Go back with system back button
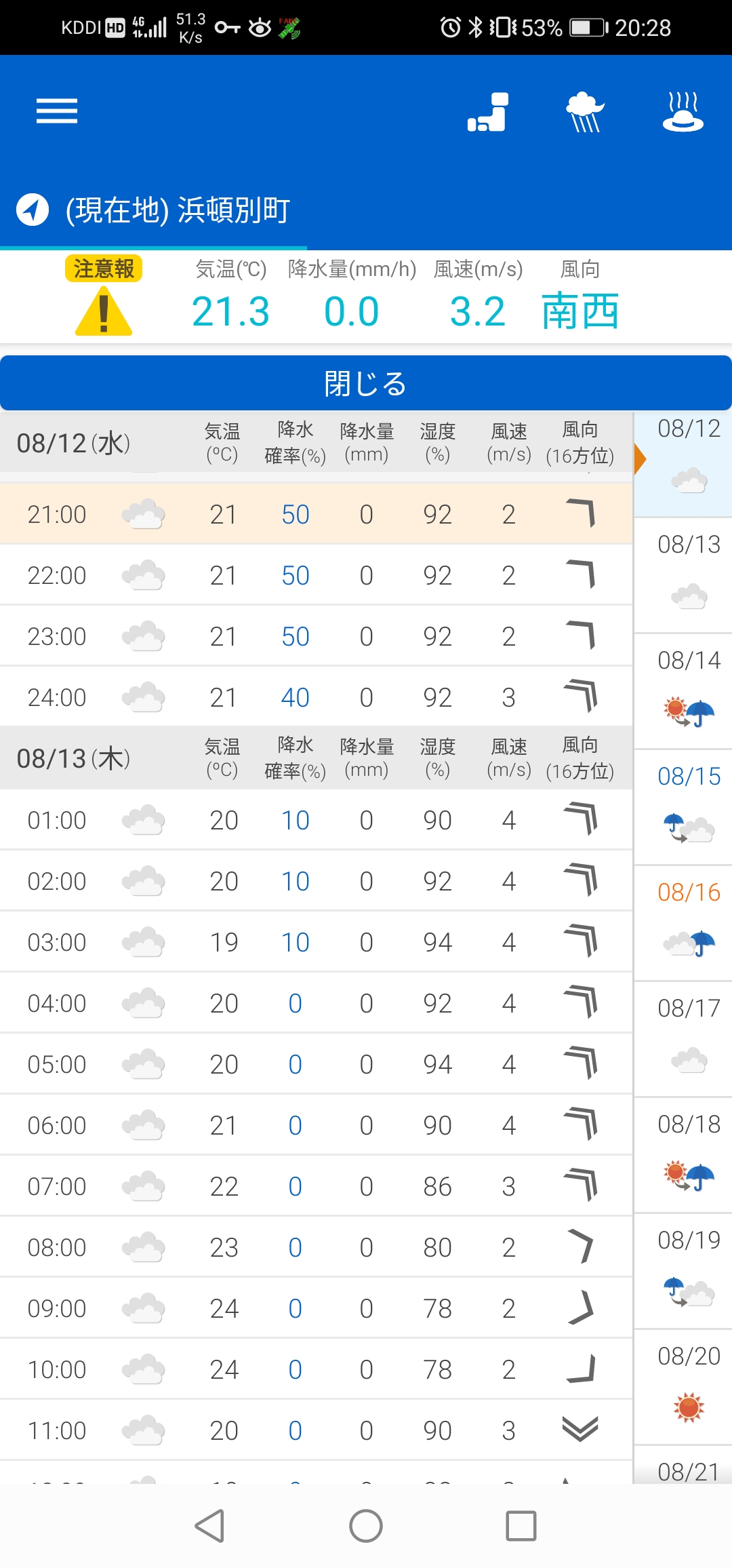Image resolution: width=732 pixels, height=1568 pixels. (x=210, y=1526)
